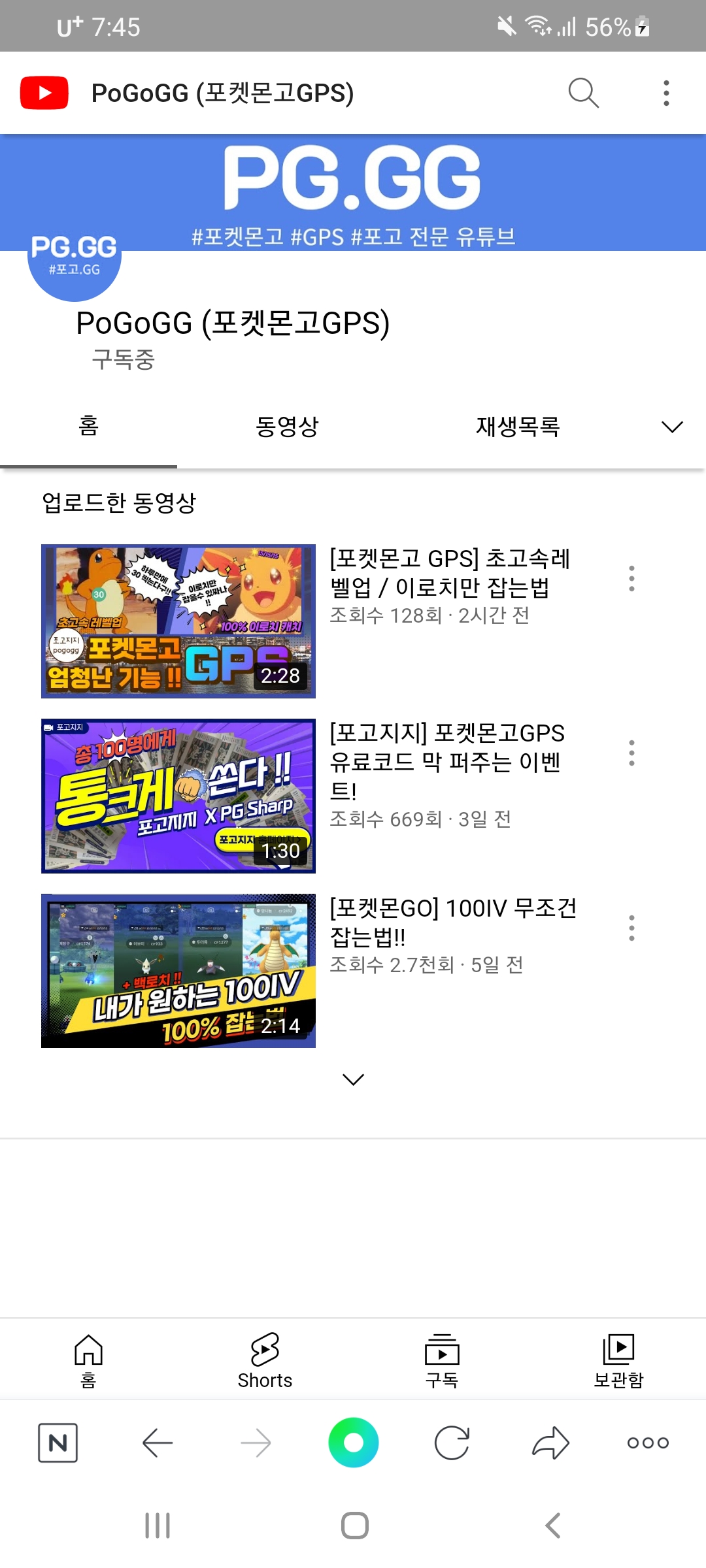Expand more channel tabs with the chevron
The height and width of the screenshot is (1568, 706).
[672, 427]
